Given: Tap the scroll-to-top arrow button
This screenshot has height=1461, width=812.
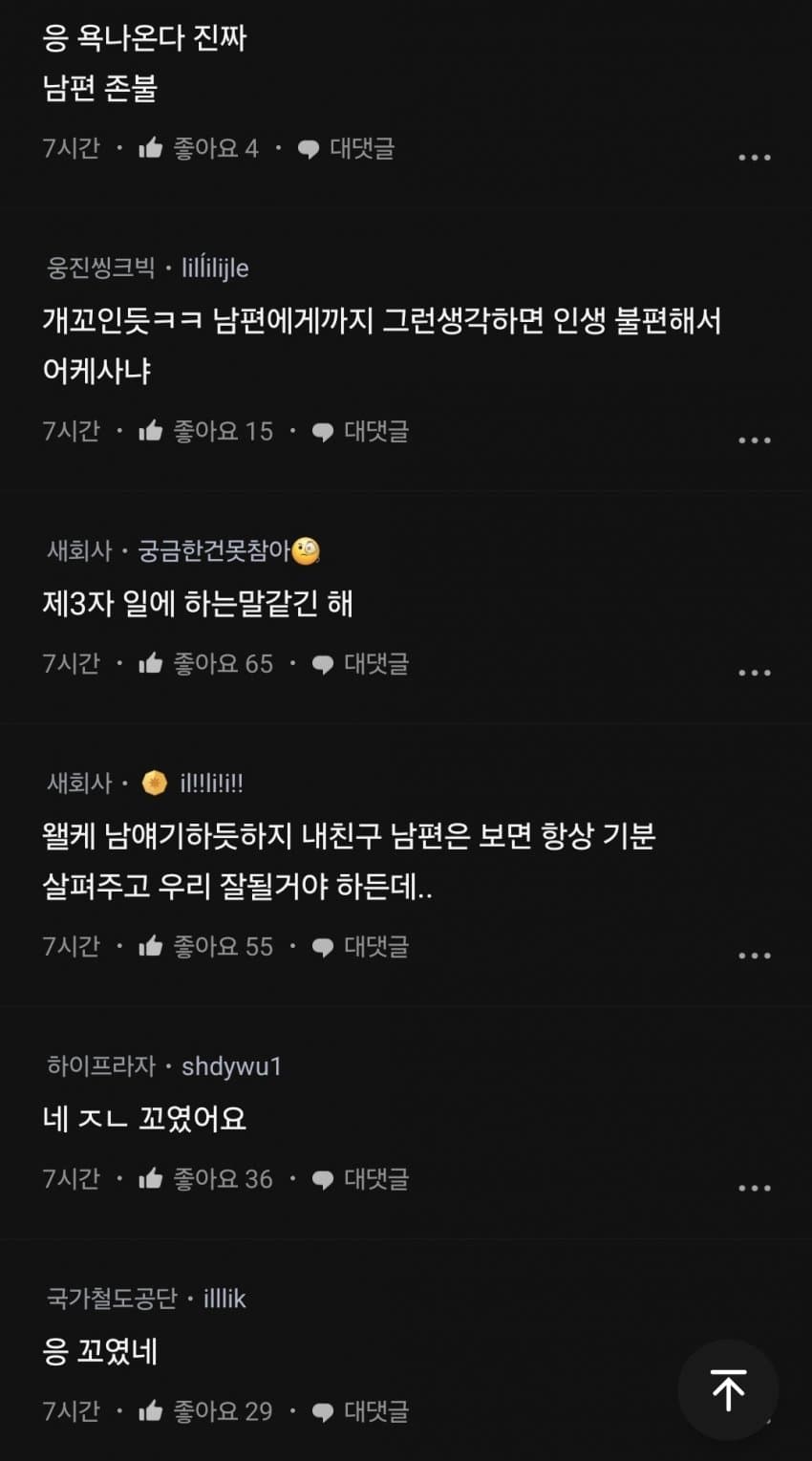Looking at the screenshot, I should (x=729, y=1390).
